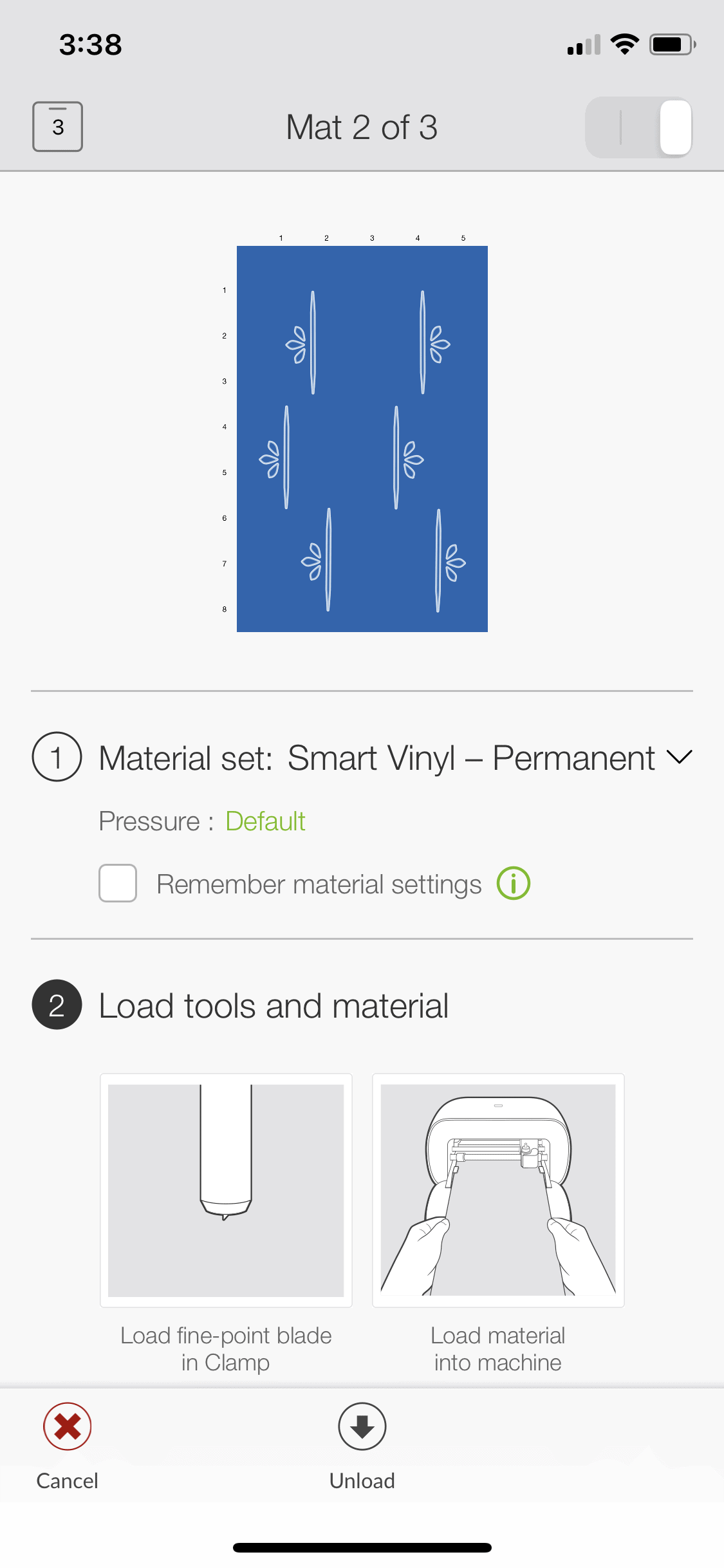The height and width of the screenshot is (1568, 724).
Task: Toggle the switch next to Mat 2 of 3
Action: point(638,127)
